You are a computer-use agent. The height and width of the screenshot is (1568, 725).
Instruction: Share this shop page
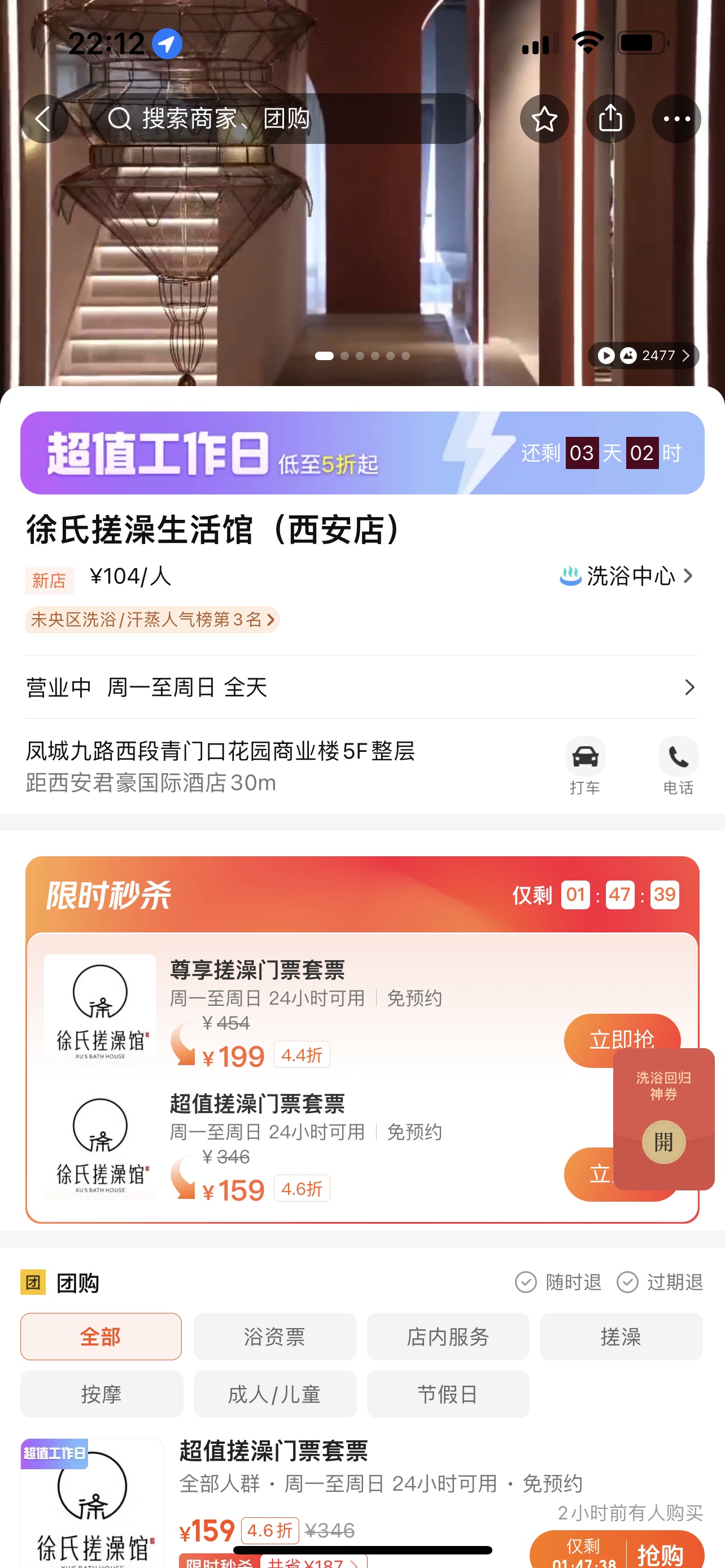610,119
